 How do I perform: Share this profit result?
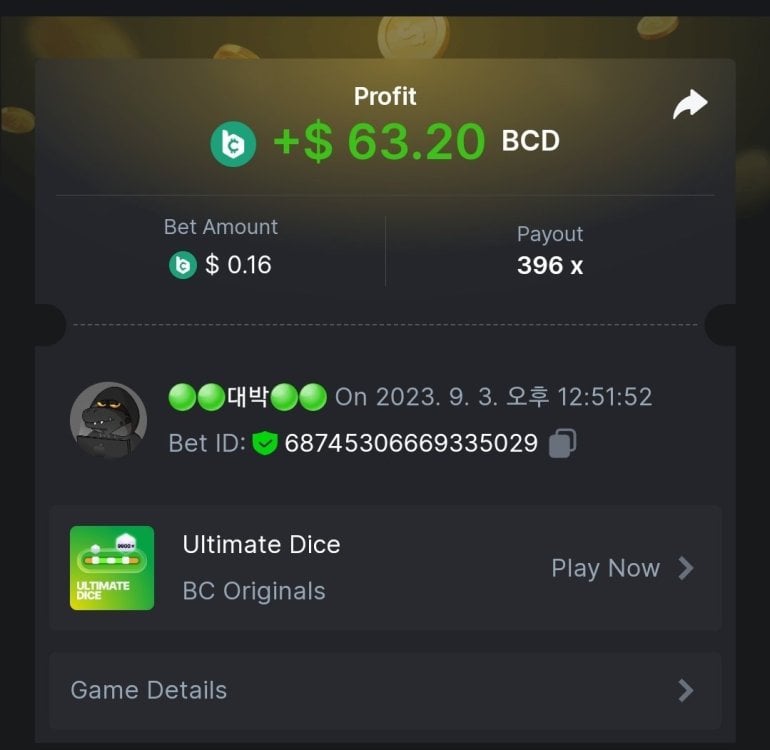tap(689, 104)
